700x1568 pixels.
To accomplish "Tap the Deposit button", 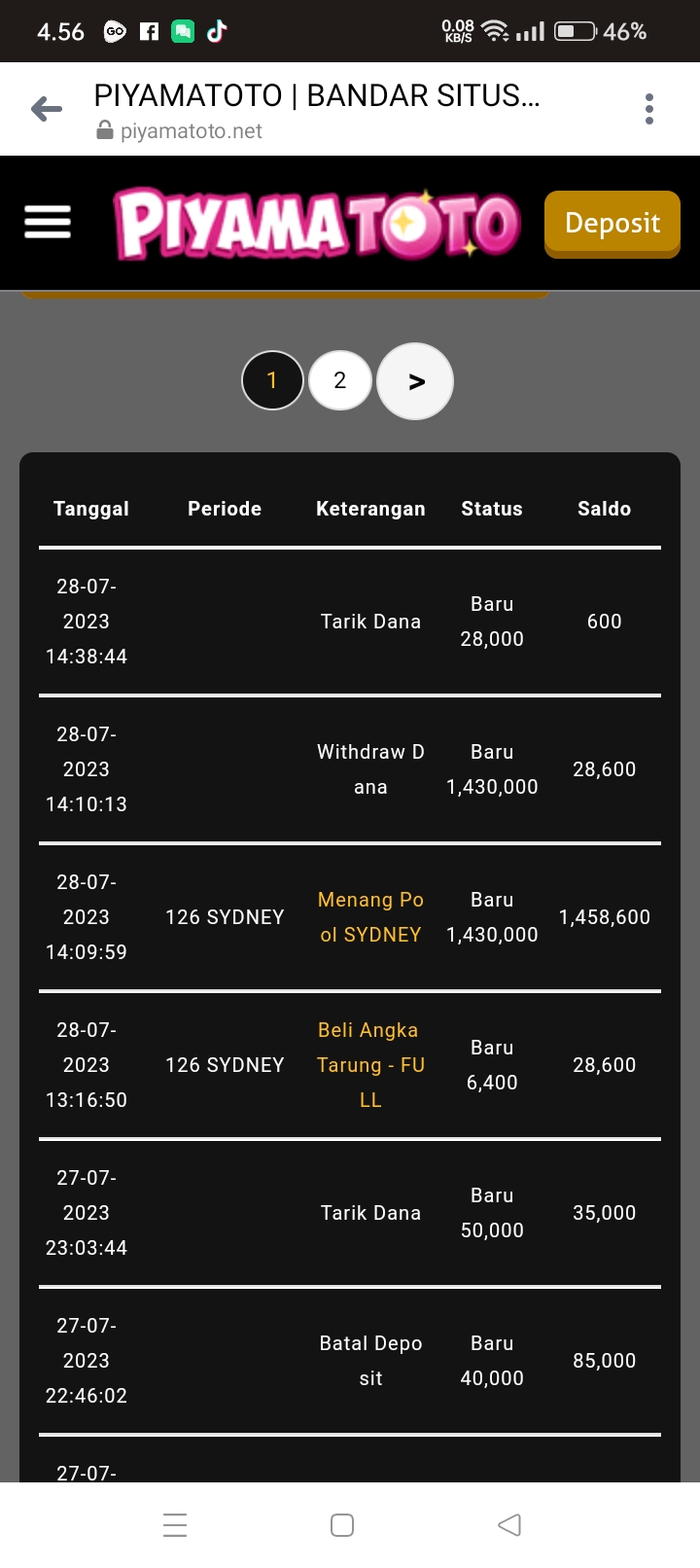I will pos(612,223).
